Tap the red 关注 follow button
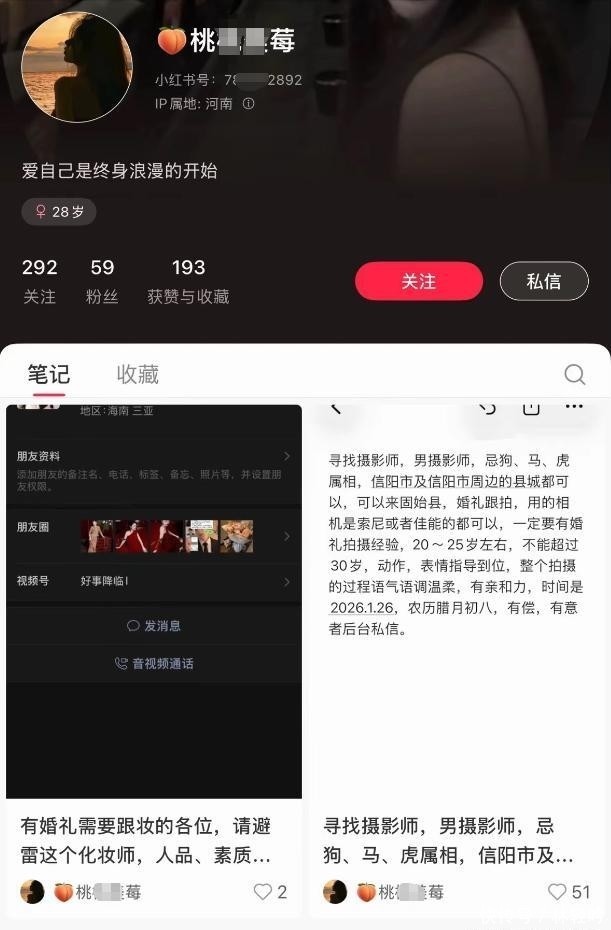This screenshot has height=930, width=611. (x=419, y=281)
